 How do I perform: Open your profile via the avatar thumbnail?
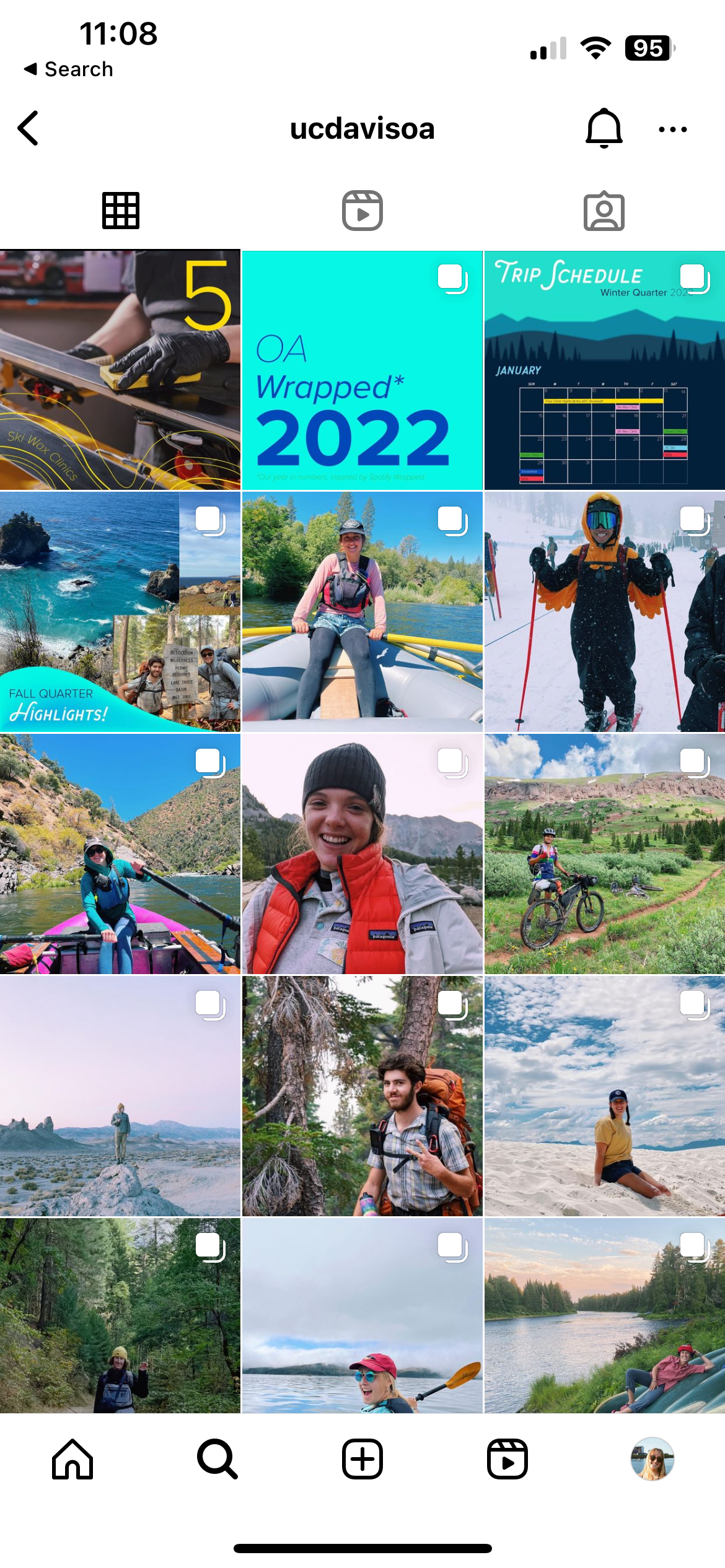[x=652, y=1460]
